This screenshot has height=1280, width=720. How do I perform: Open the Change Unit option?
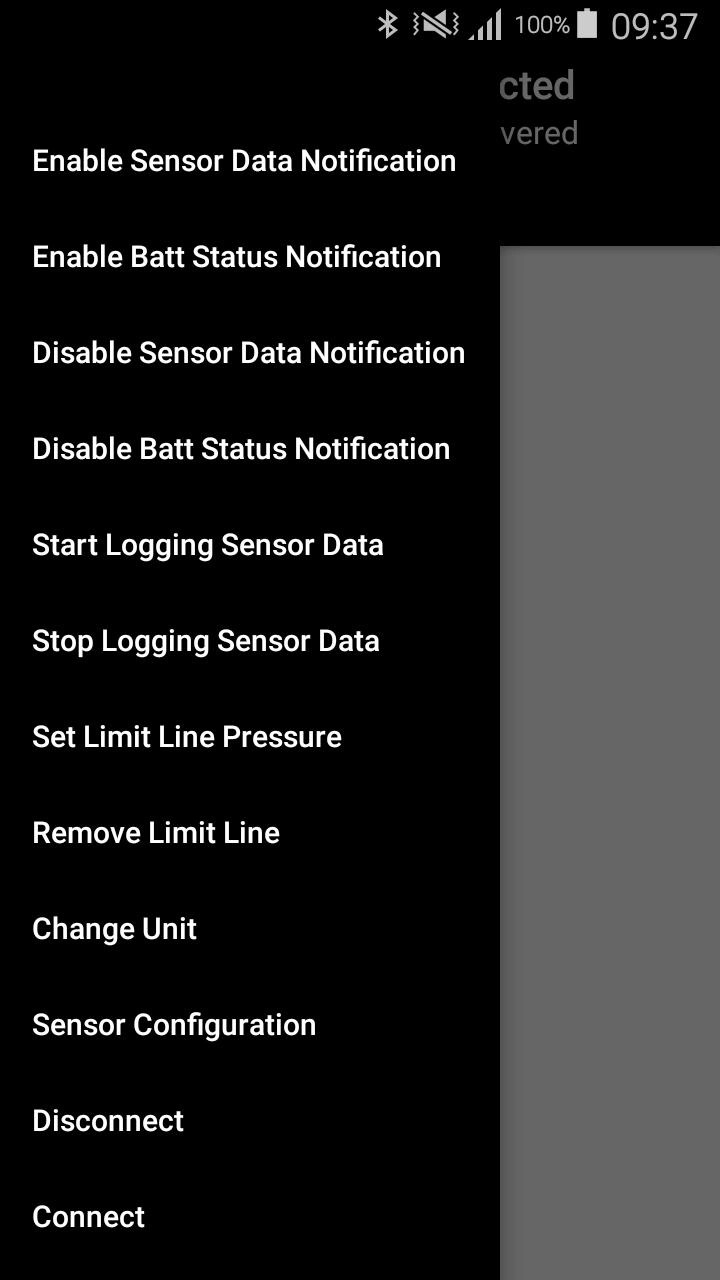(x=115, y=929)
